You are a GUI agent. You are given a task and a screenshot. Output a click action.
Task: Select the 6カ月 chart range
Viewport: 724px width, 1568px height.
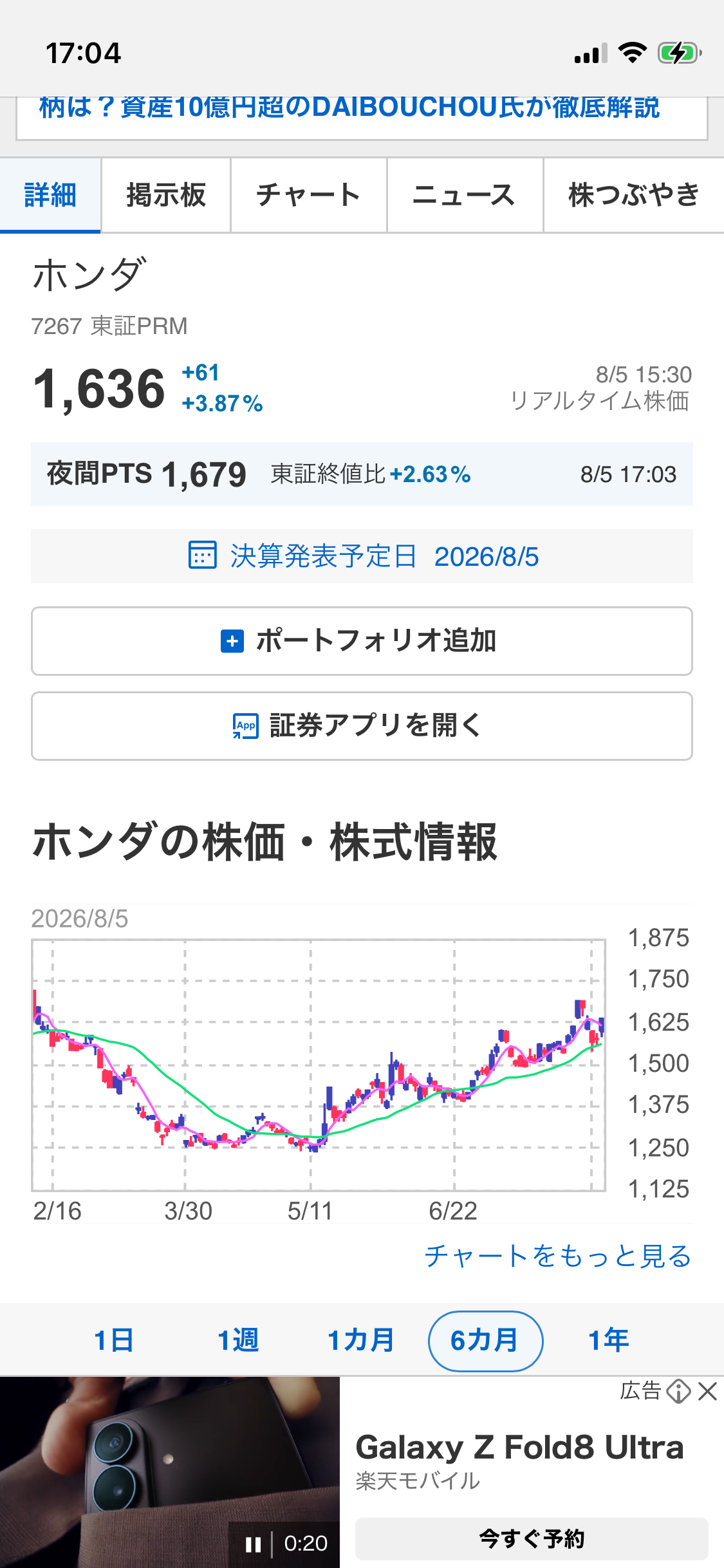pos(485,1341)
